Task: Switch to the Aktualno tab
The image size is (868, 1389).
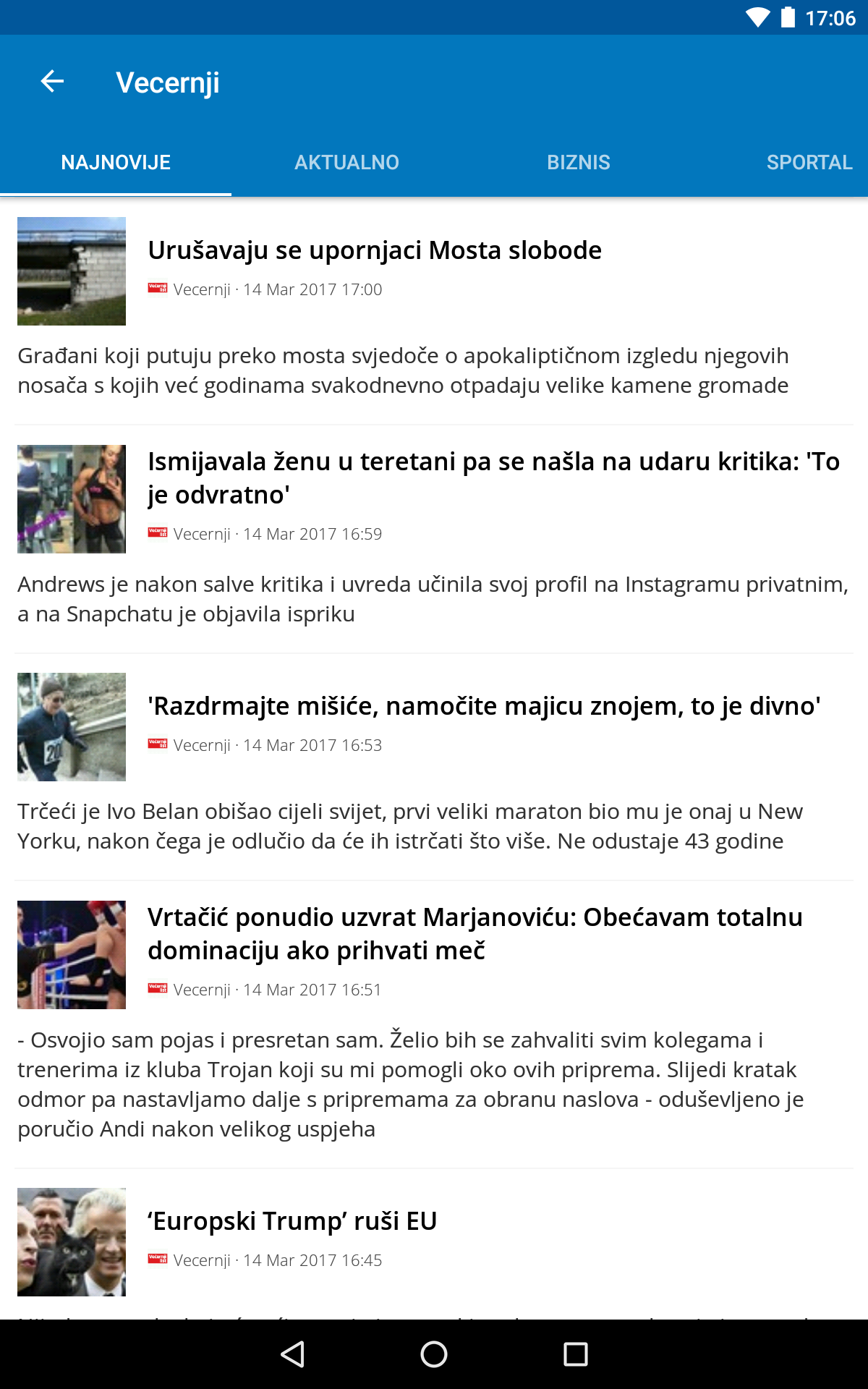Action: pyautogui.click(x=347, y=162)
